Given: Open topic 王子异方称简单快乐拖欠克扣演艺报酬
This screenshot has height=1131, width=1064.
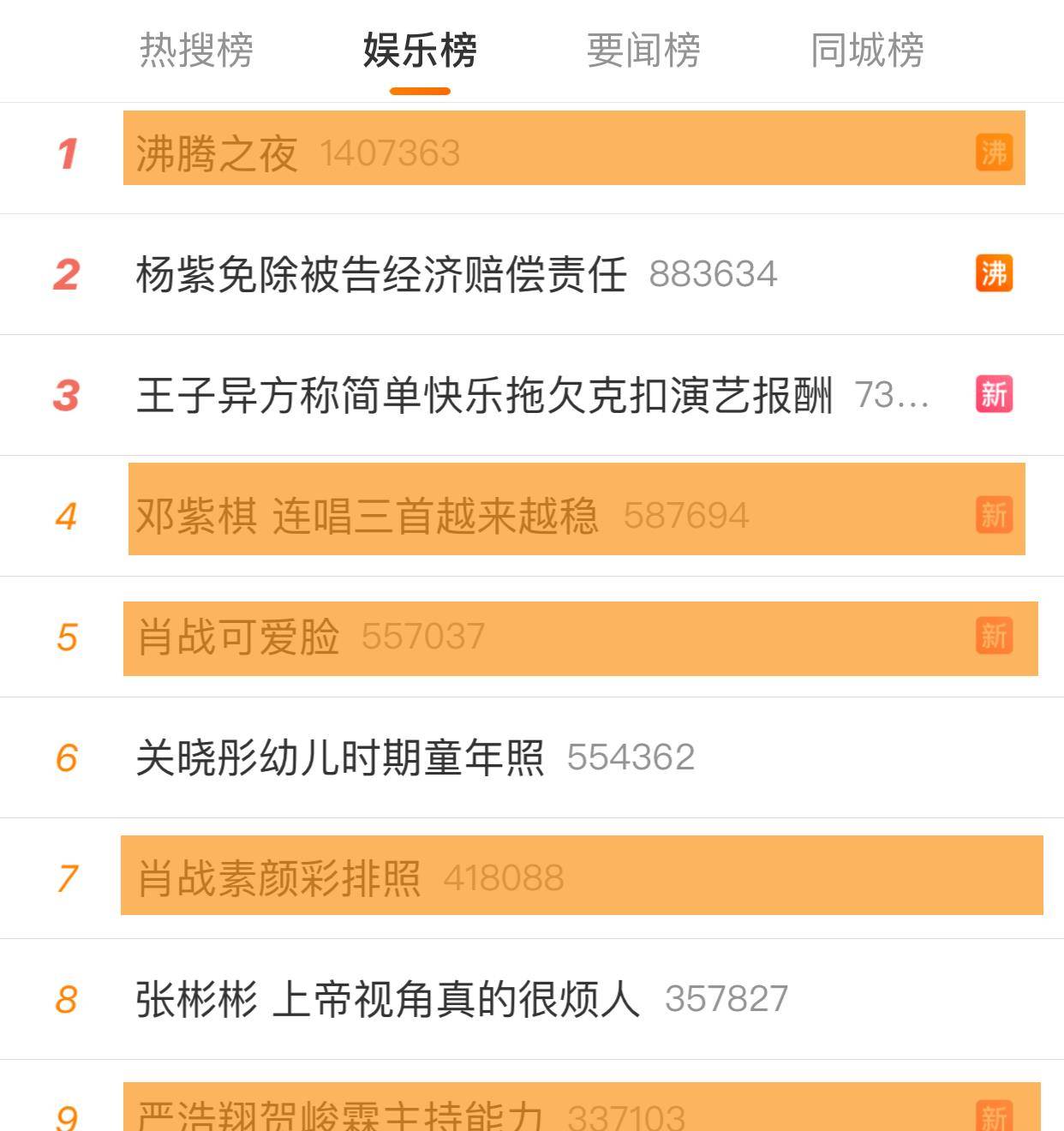Looking at the screenshot, I should tap(484, 396).
